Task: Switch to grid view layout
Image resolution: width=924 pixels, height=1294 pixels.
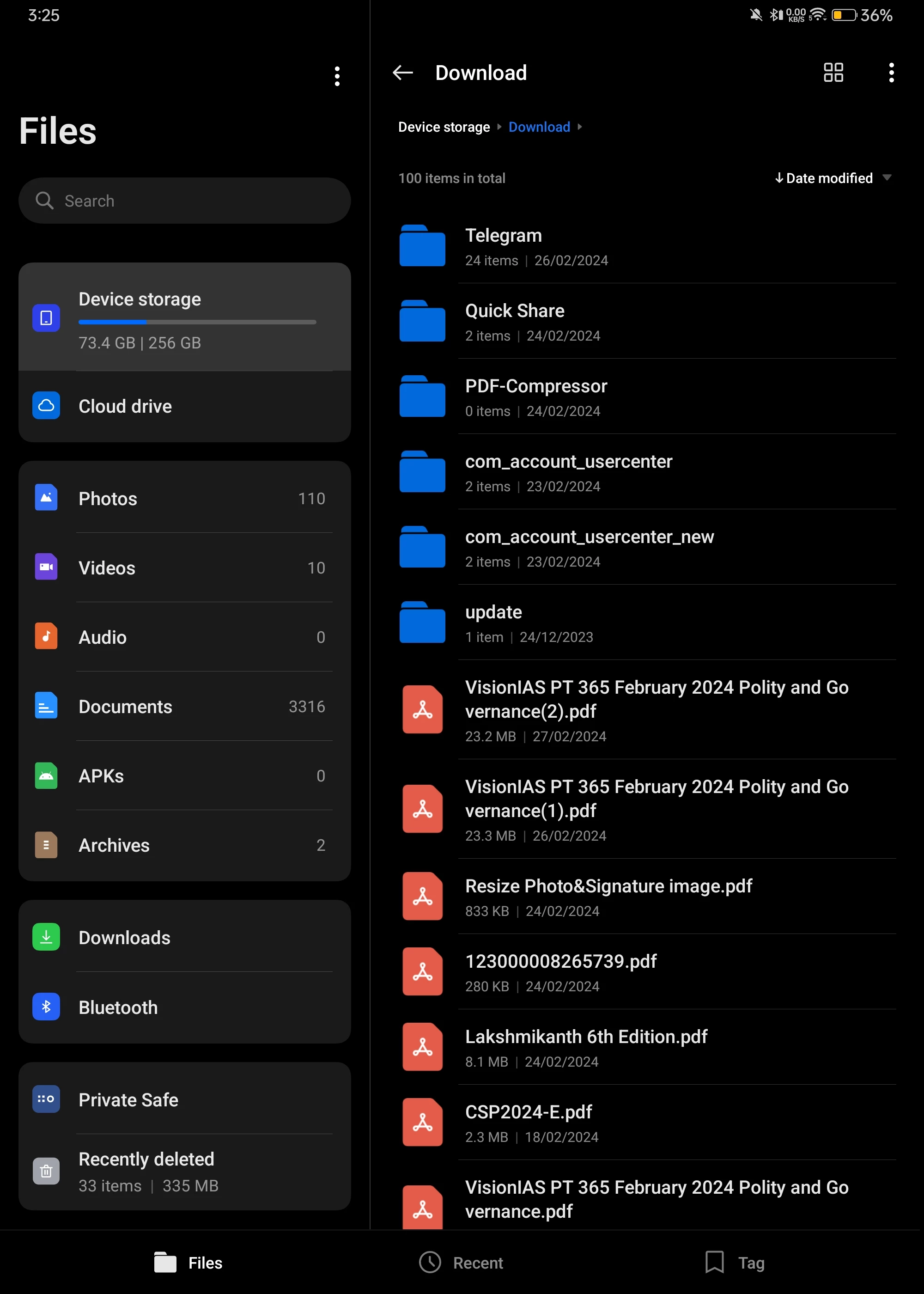Action: coord(833,73)
